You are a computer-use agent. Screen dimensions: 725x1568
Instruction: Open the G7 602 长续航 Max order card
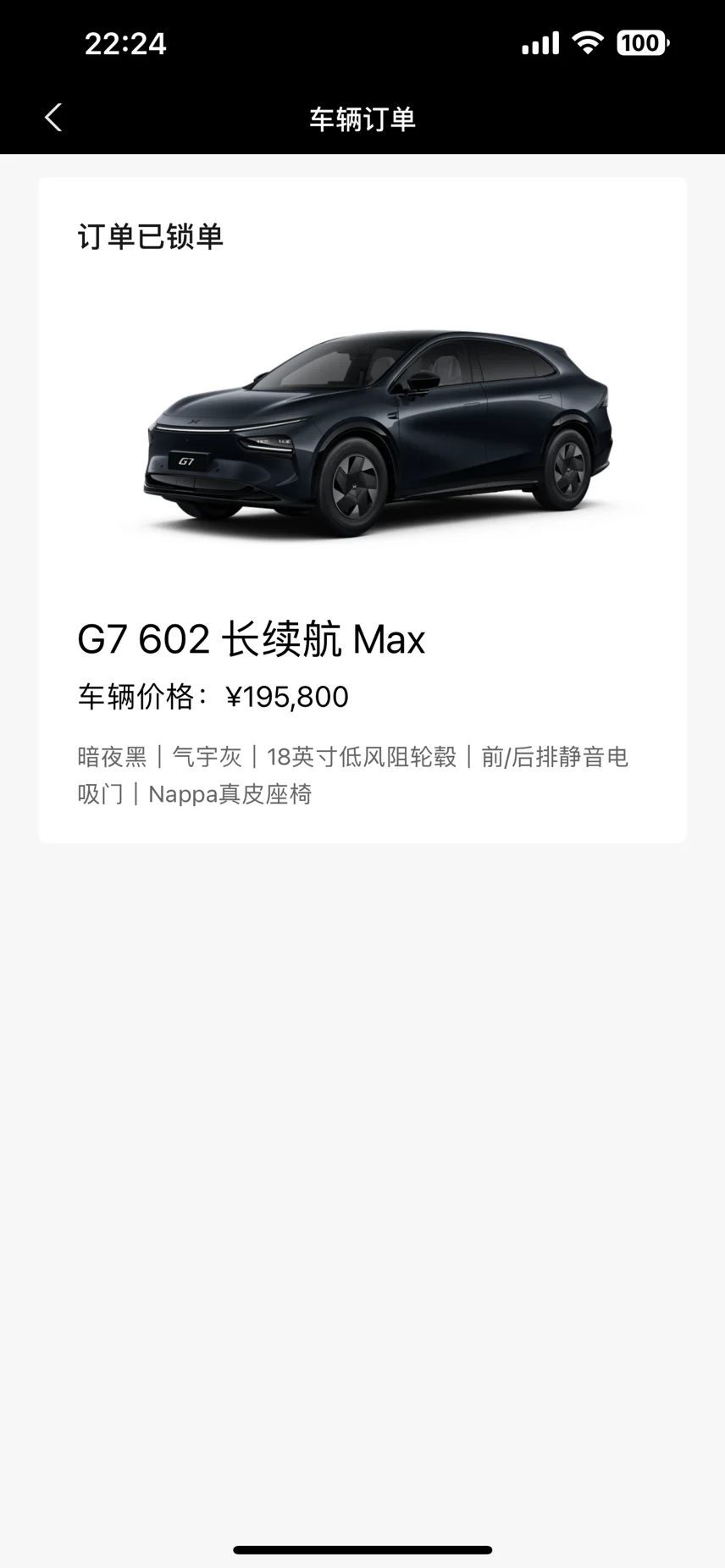click(362, 510)
